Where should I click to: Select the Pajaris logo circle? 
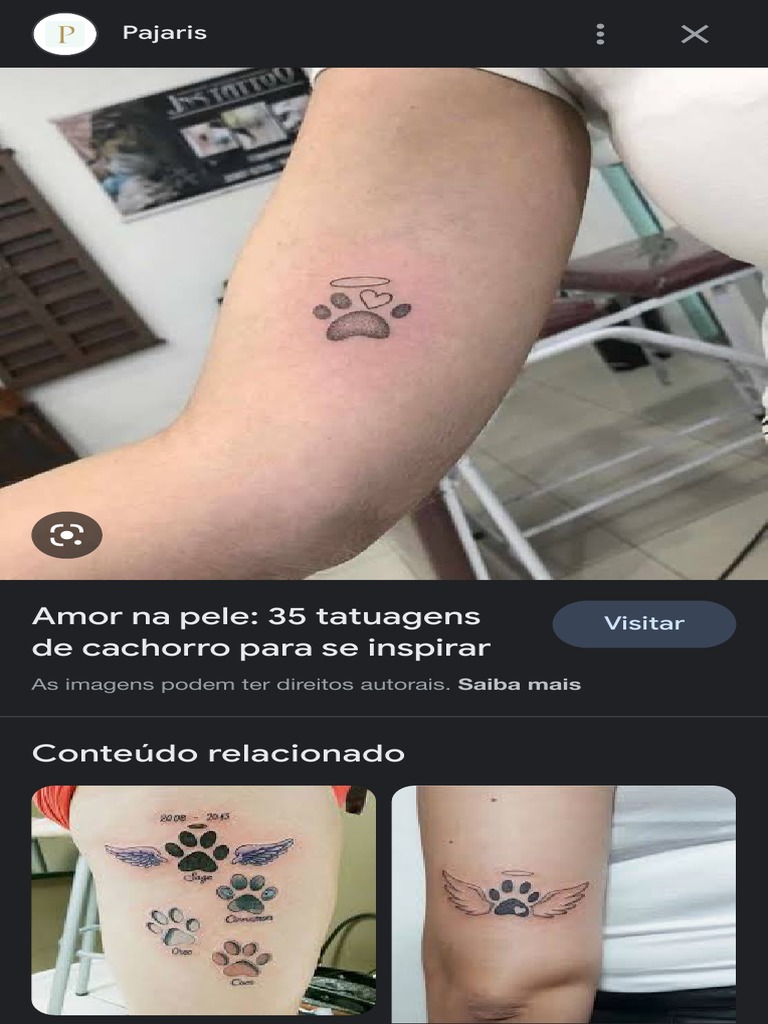[67, 32]
